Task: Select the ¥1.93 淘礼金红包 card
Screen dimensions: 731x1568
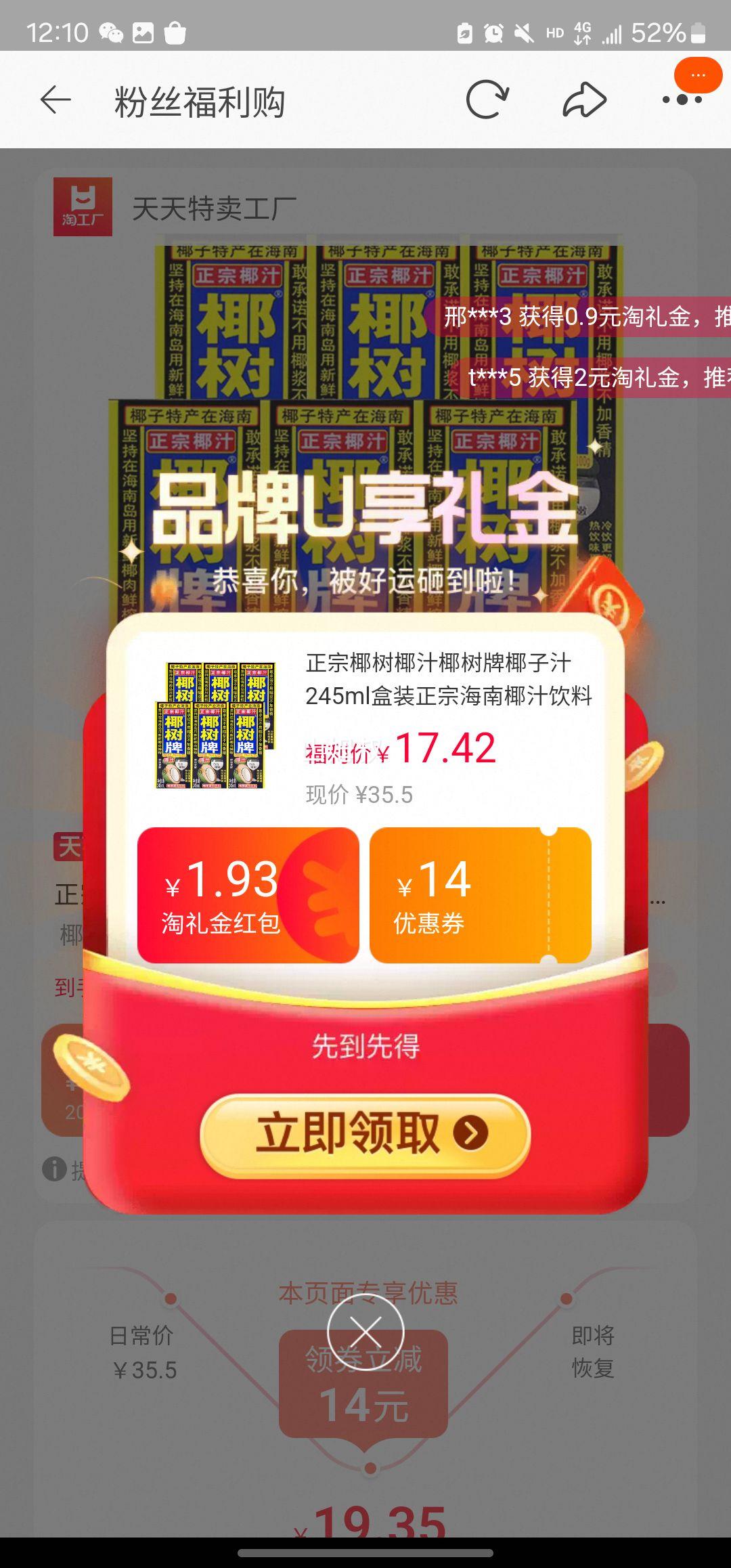Action: [248, 895]
